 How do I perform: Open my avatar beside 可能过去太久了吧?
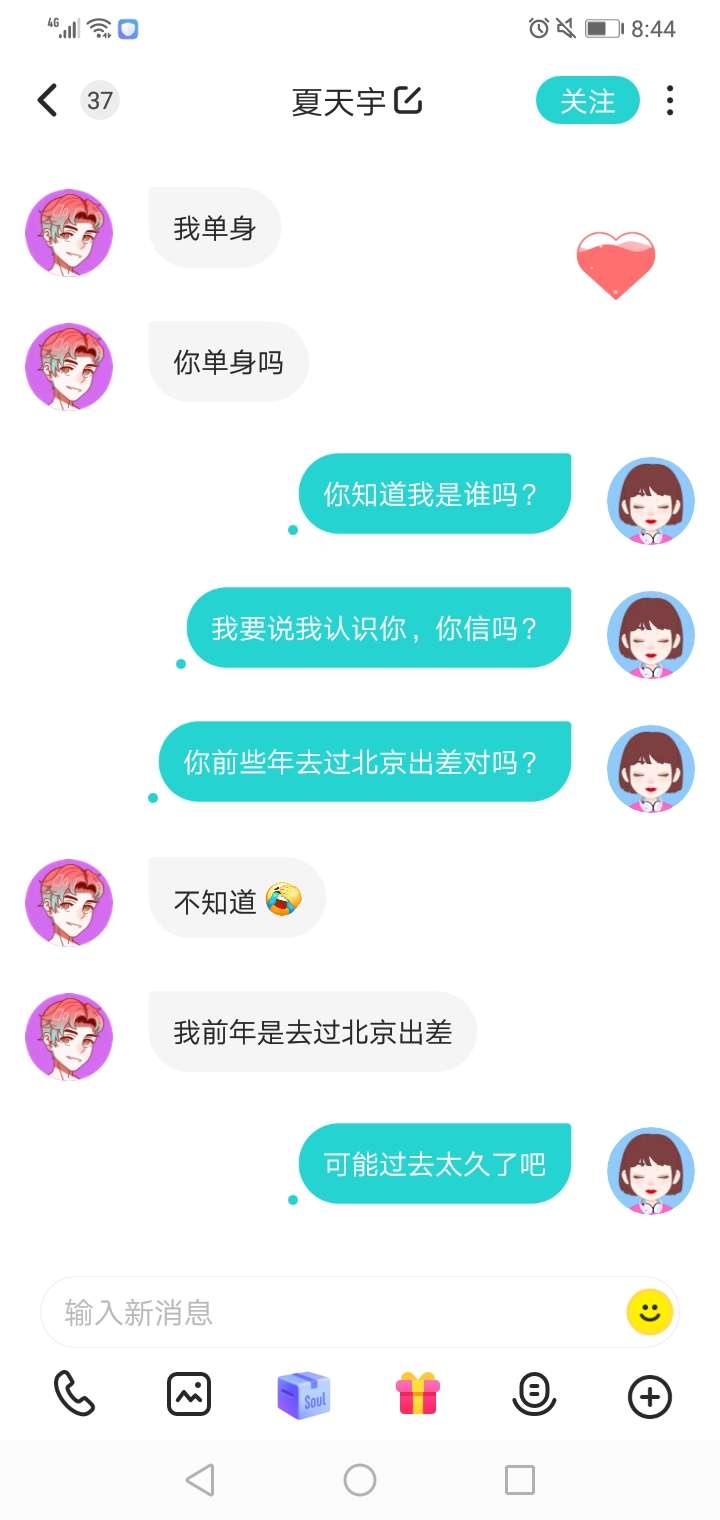coord(651,1171)
